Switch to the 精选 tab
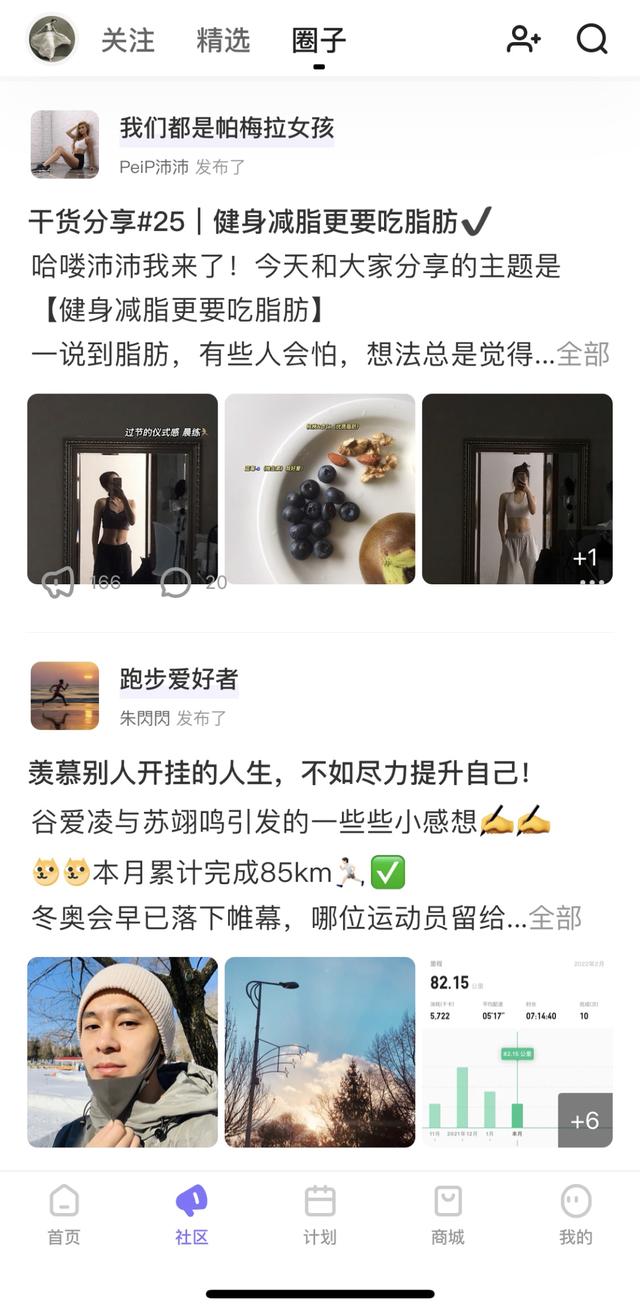Screen dimensions: 640x1312 (223, 40)
